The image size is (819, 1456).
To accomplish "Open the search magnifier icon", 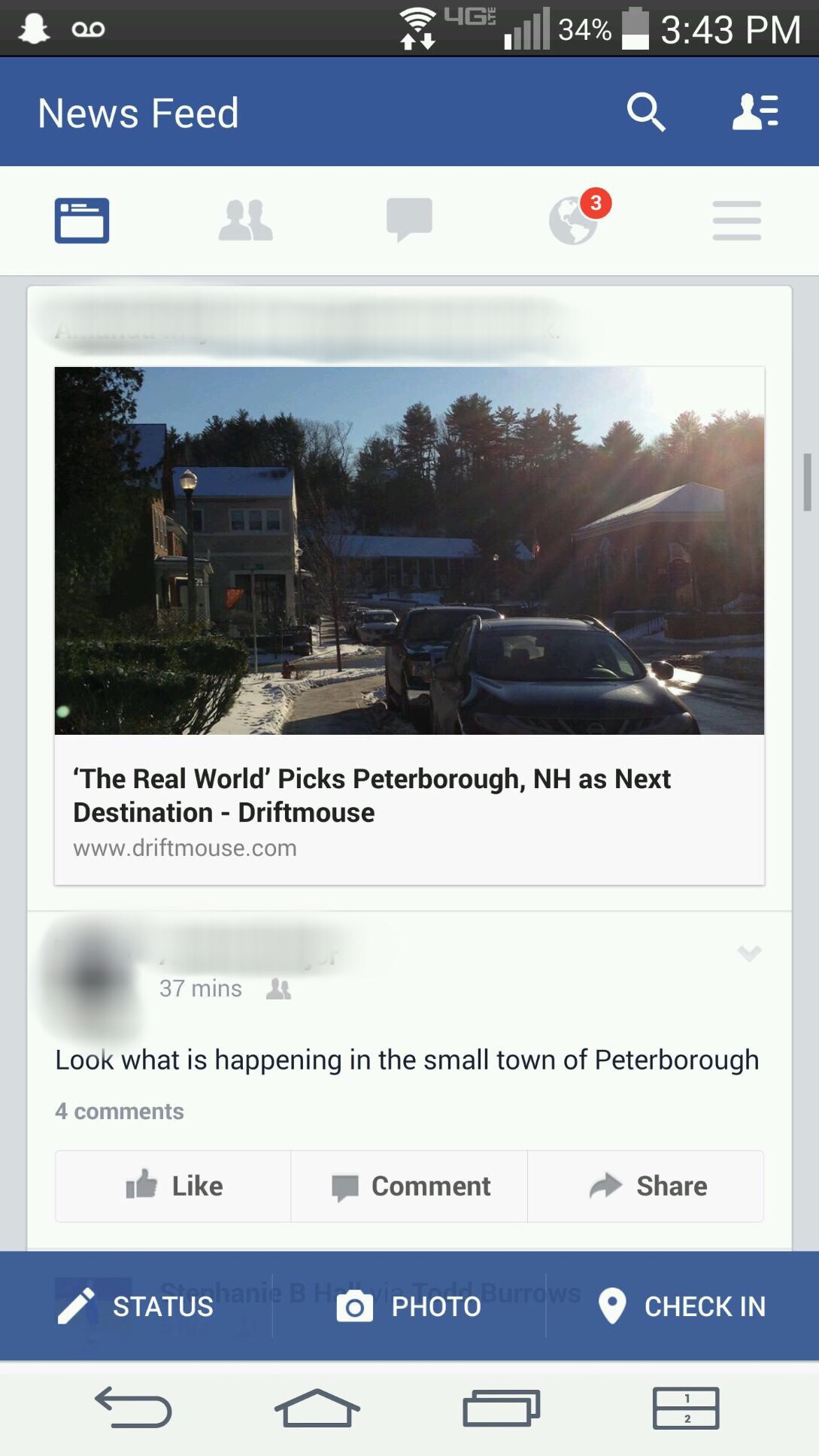I will (x=646, y=112).
